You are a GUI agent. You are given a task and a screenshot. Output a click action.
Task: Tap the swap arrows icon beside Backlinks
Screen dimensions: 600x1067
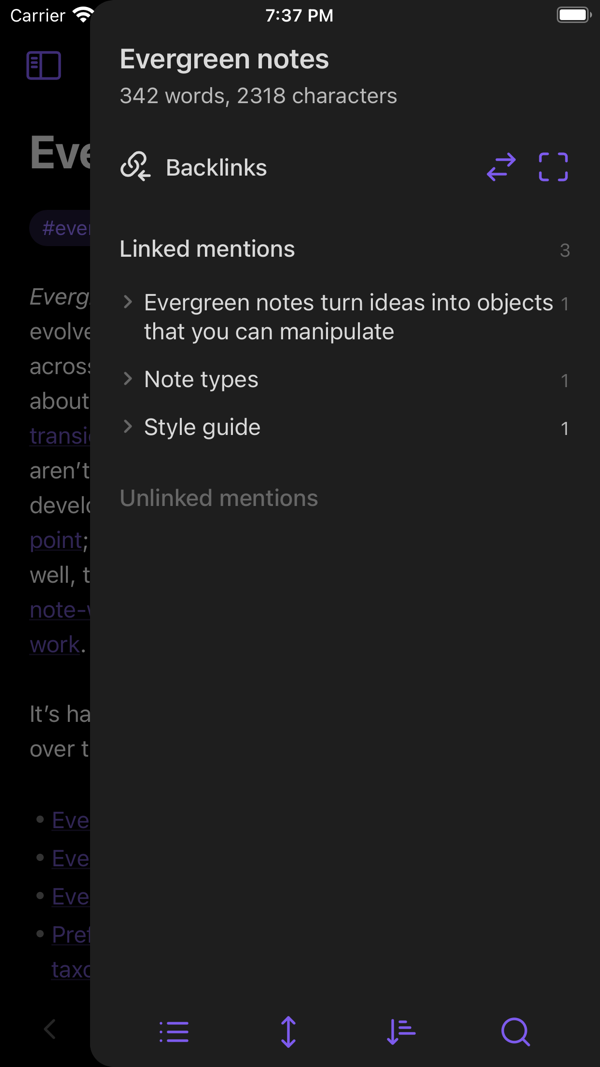coord(501,167)
